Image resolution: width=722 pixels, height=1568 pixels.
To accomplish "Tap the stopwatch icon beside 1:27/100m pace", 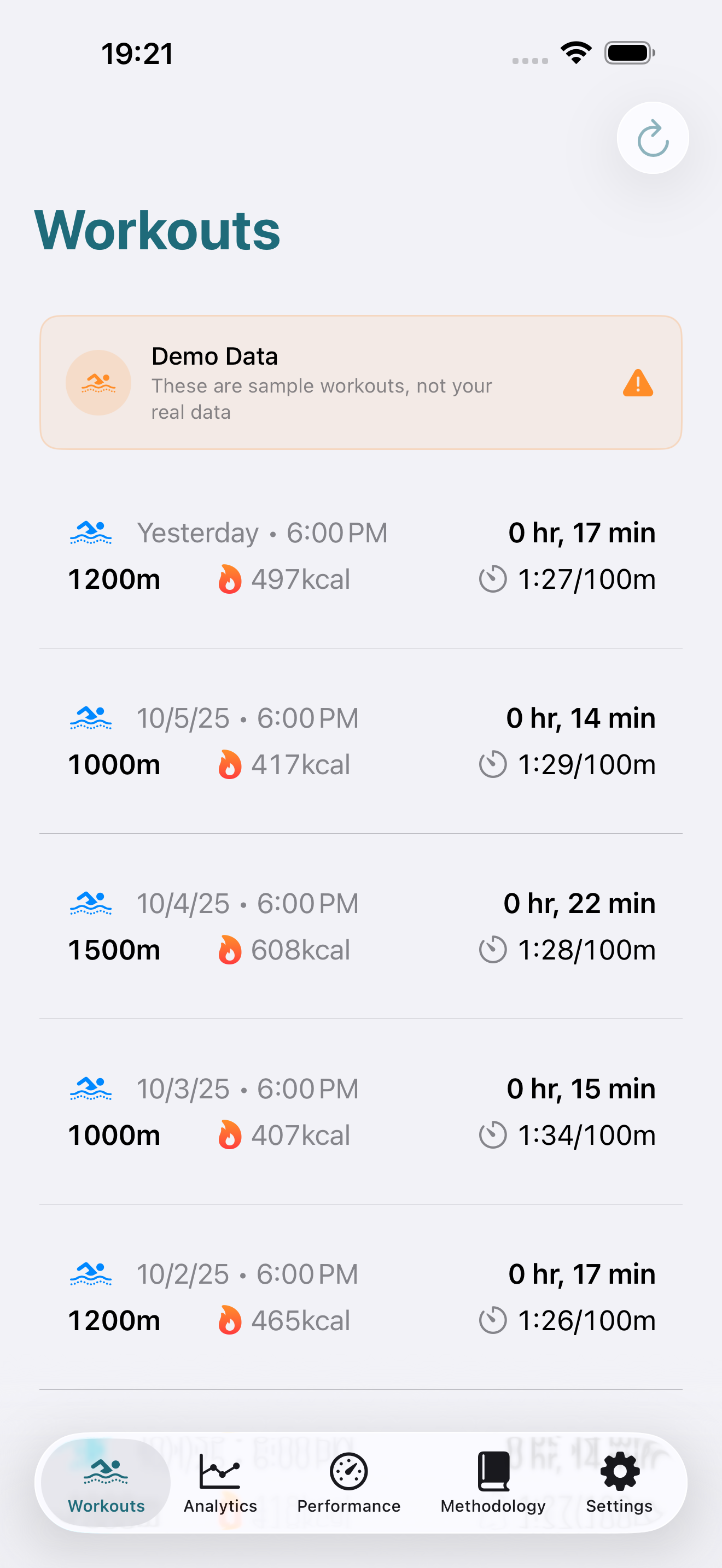I will (493, 579).
